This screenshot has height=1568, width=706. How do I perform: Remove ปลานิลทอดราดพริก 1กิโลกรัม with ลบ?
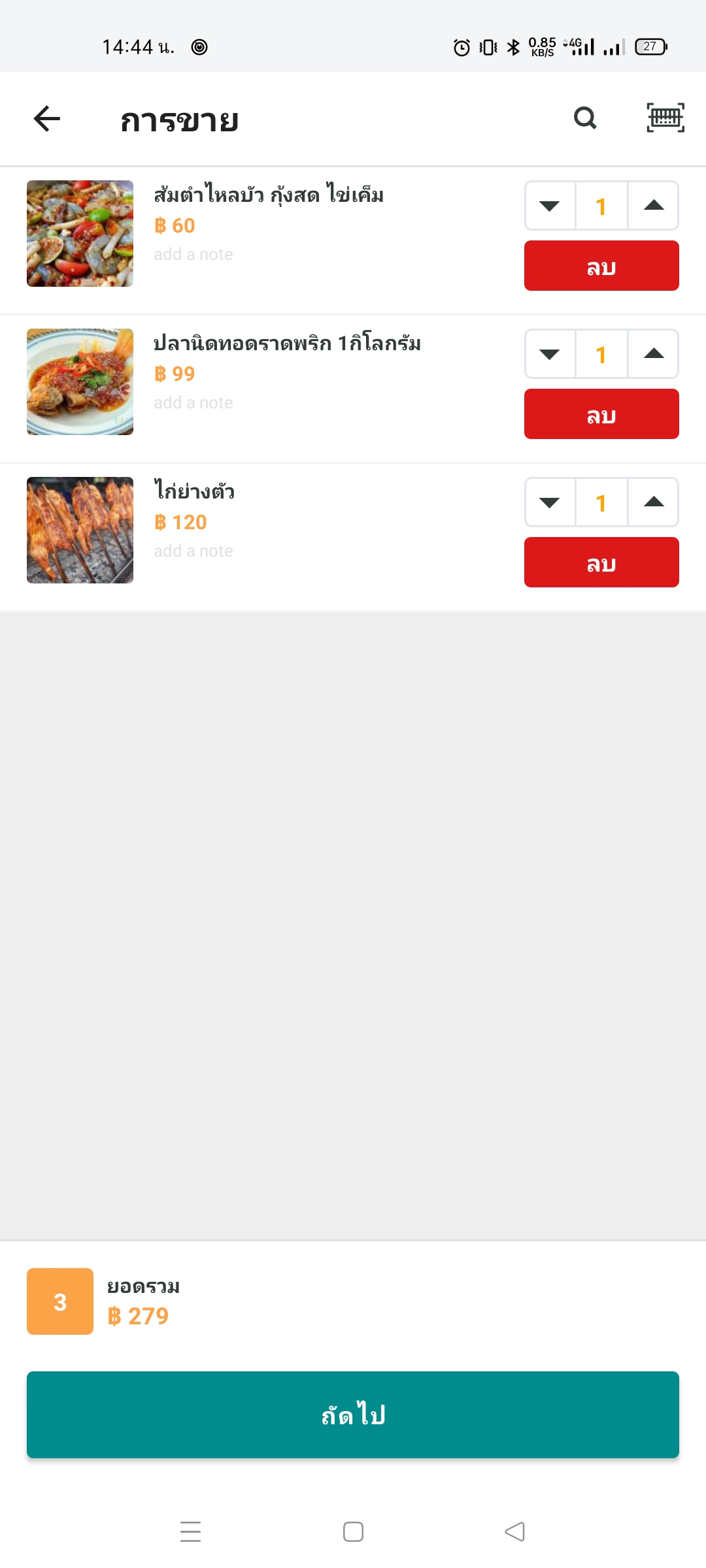601,414
